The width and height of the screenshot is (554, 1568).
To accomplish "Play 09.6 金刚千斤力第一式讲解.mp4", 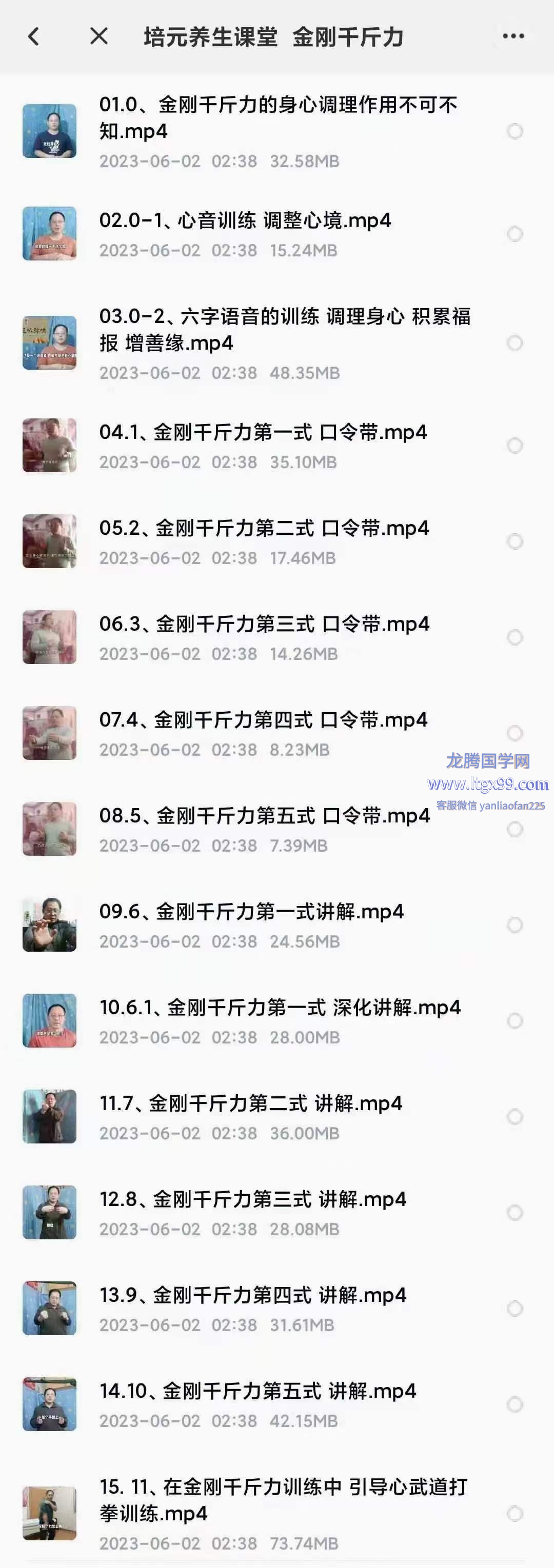I will point(251,912).
